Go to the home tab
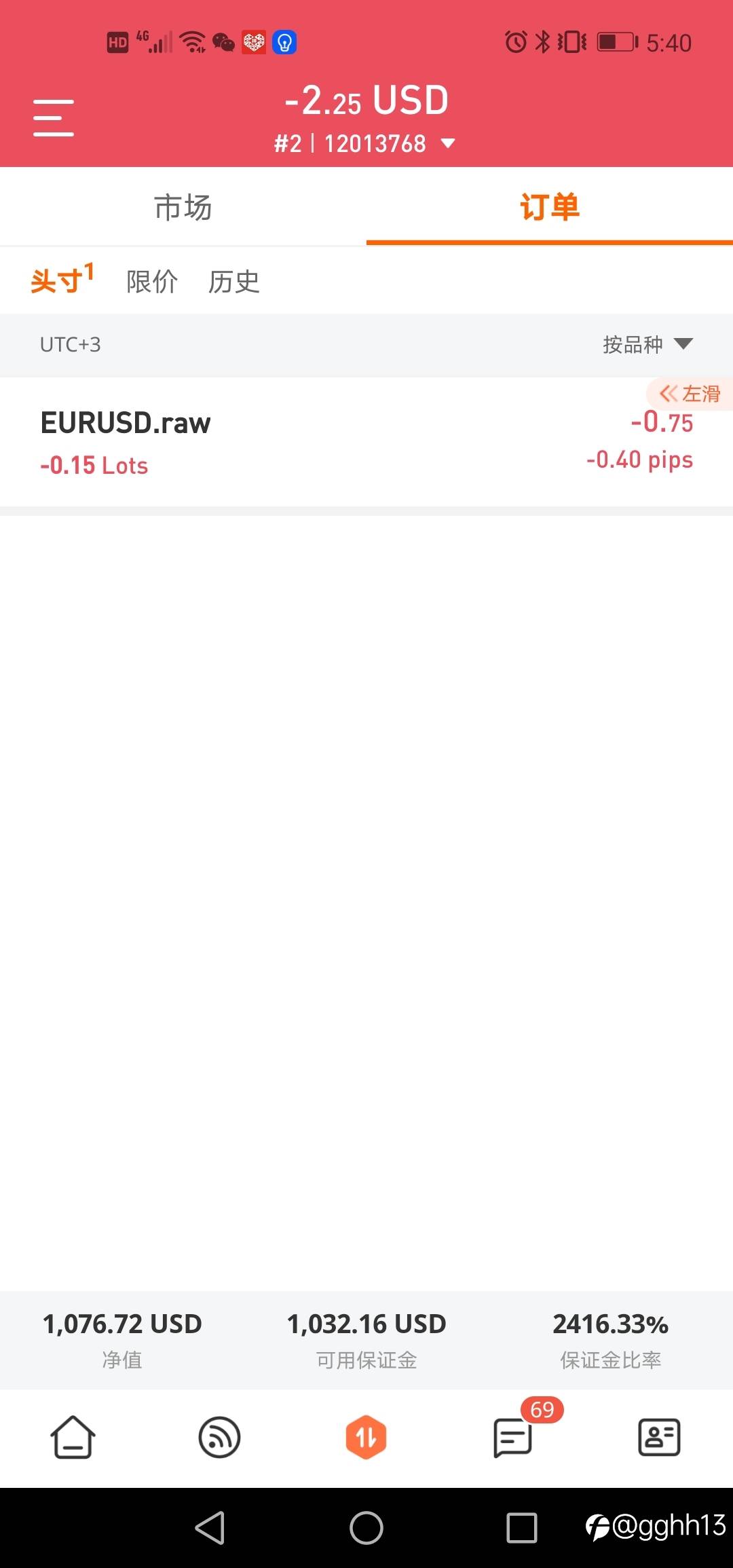Viewport: 733px width, 1568px height. (x=73, y=1437)
